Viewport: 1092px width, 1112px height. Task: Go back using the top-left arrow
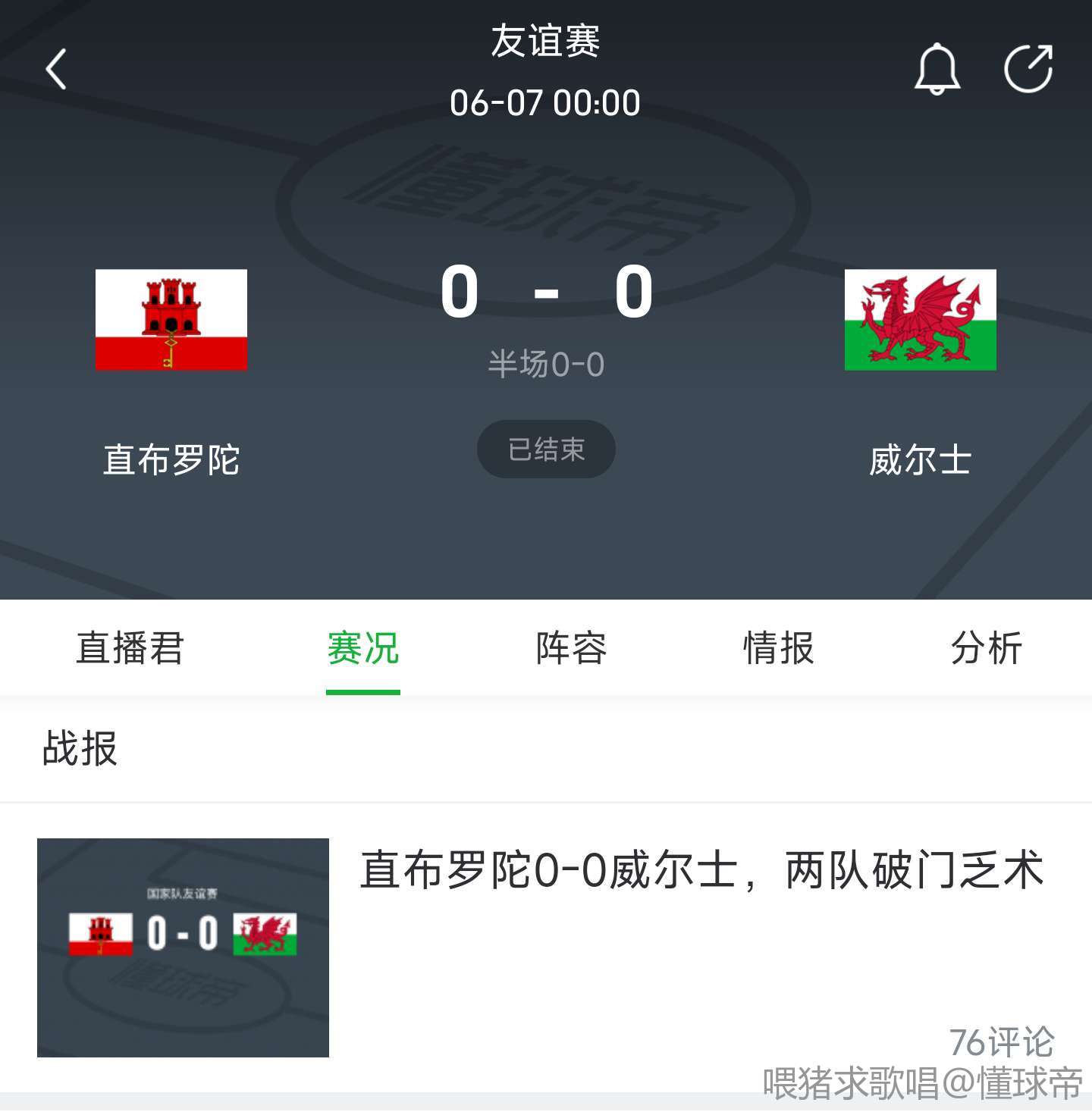pyautogui.click(x=57, y=69)
